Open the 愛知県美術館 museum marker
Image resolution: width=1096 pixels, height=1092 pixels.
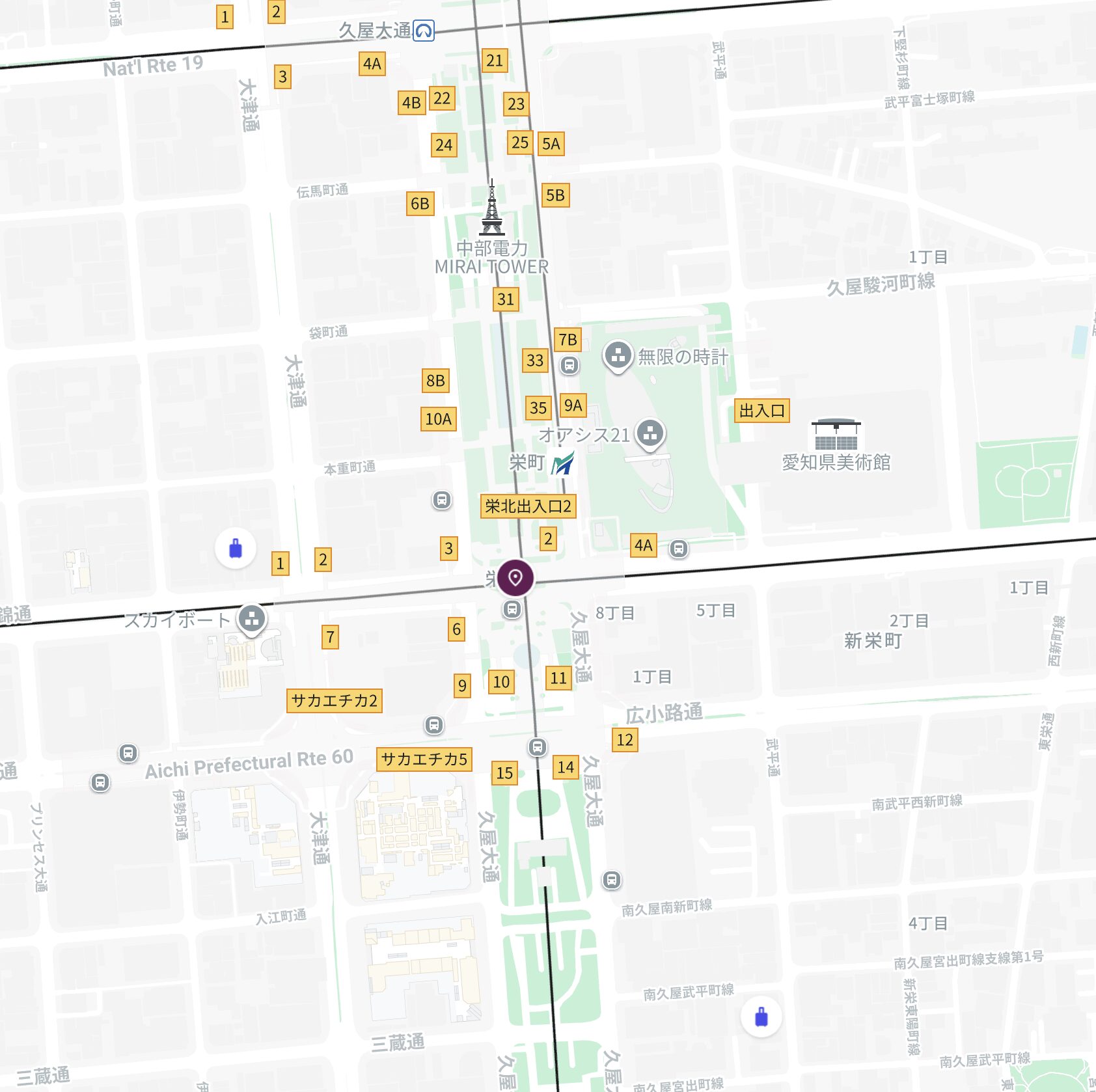[836, 434]
